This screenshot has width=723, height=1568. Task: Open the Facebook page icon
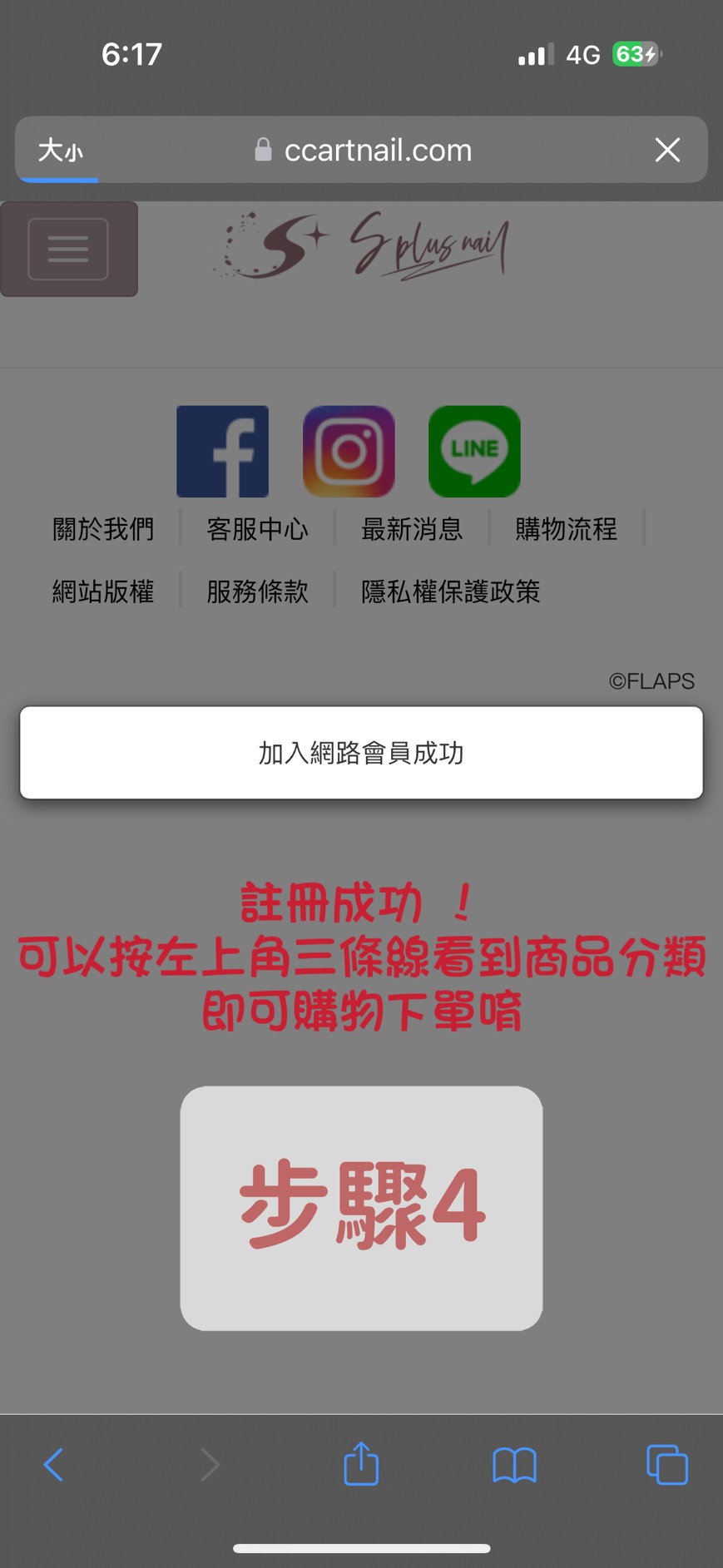(222, 452)
